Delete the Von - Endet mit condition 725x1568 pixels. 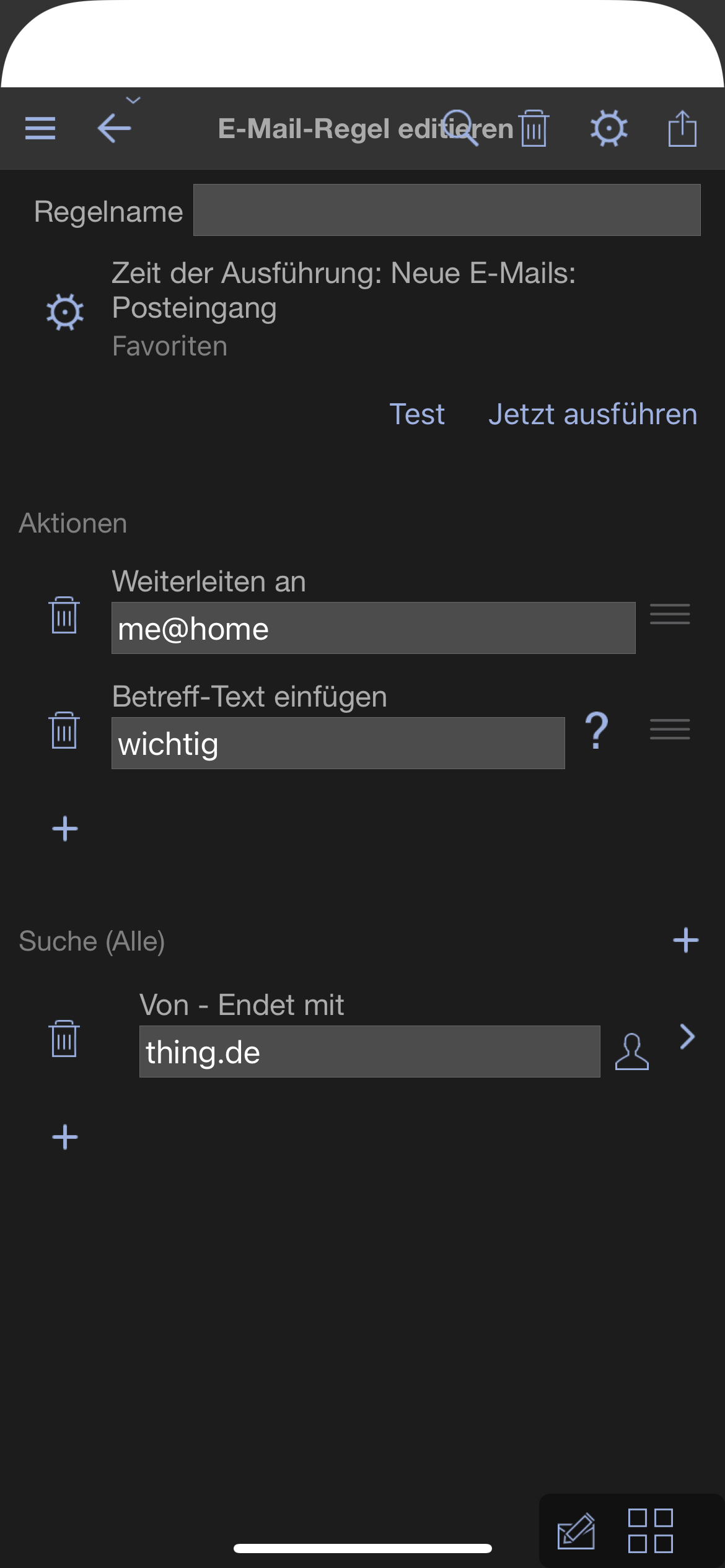click(x=64, y=1039)
